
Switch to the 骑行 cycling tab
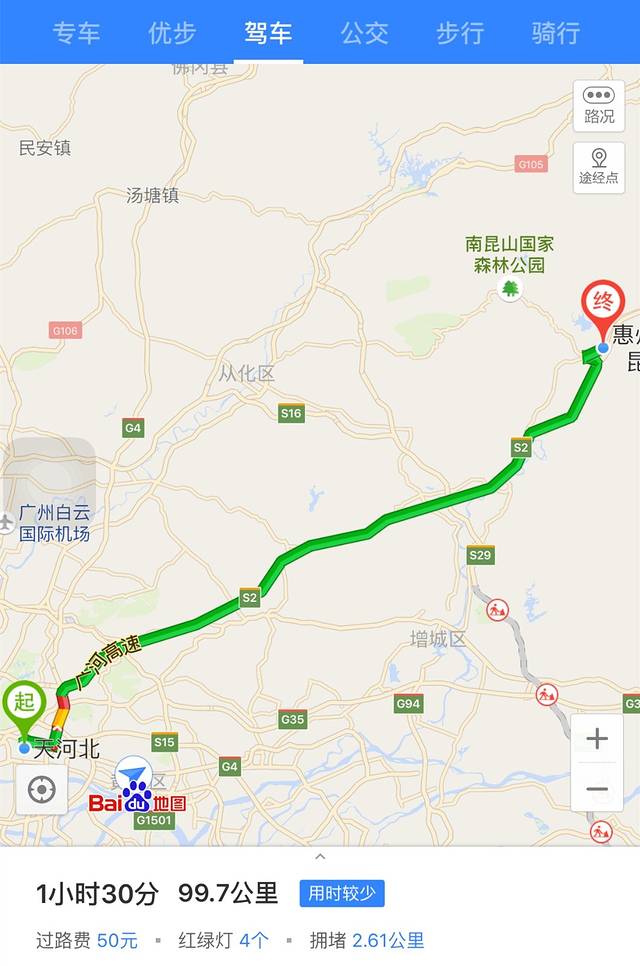(x=556, y=33)
